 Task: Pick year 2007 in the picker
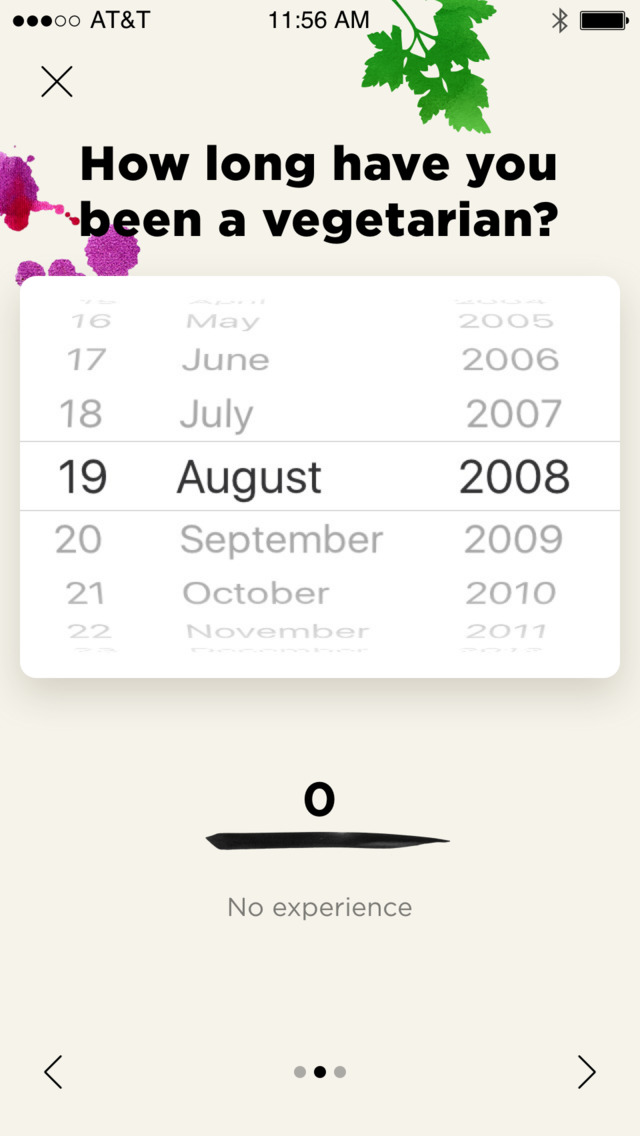click(513, 414)
